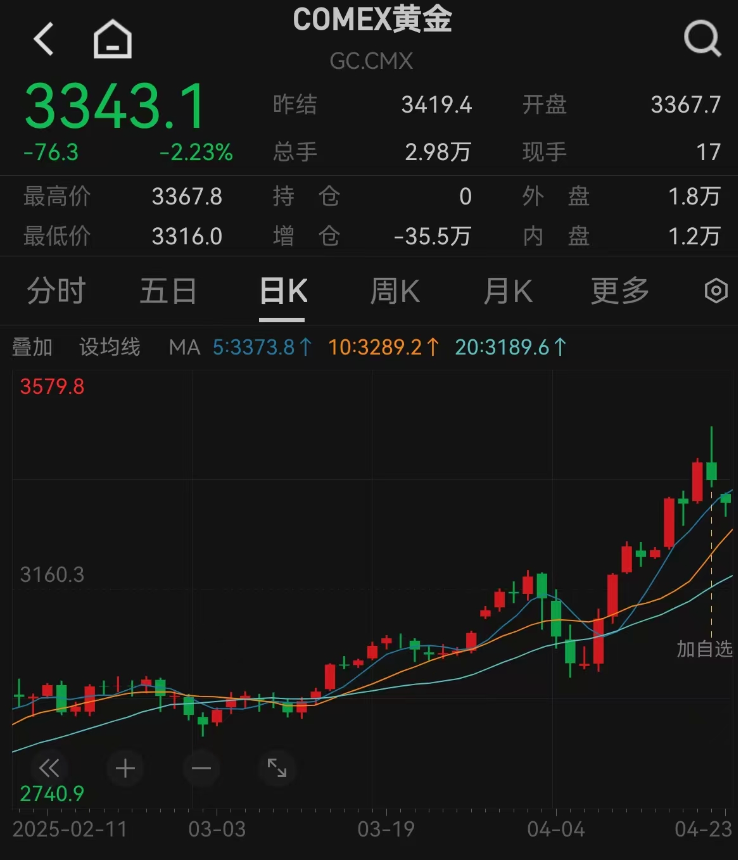Open the 更多 chart period options
The height and width of the screenshot is (860, 738).
(620, 291)
